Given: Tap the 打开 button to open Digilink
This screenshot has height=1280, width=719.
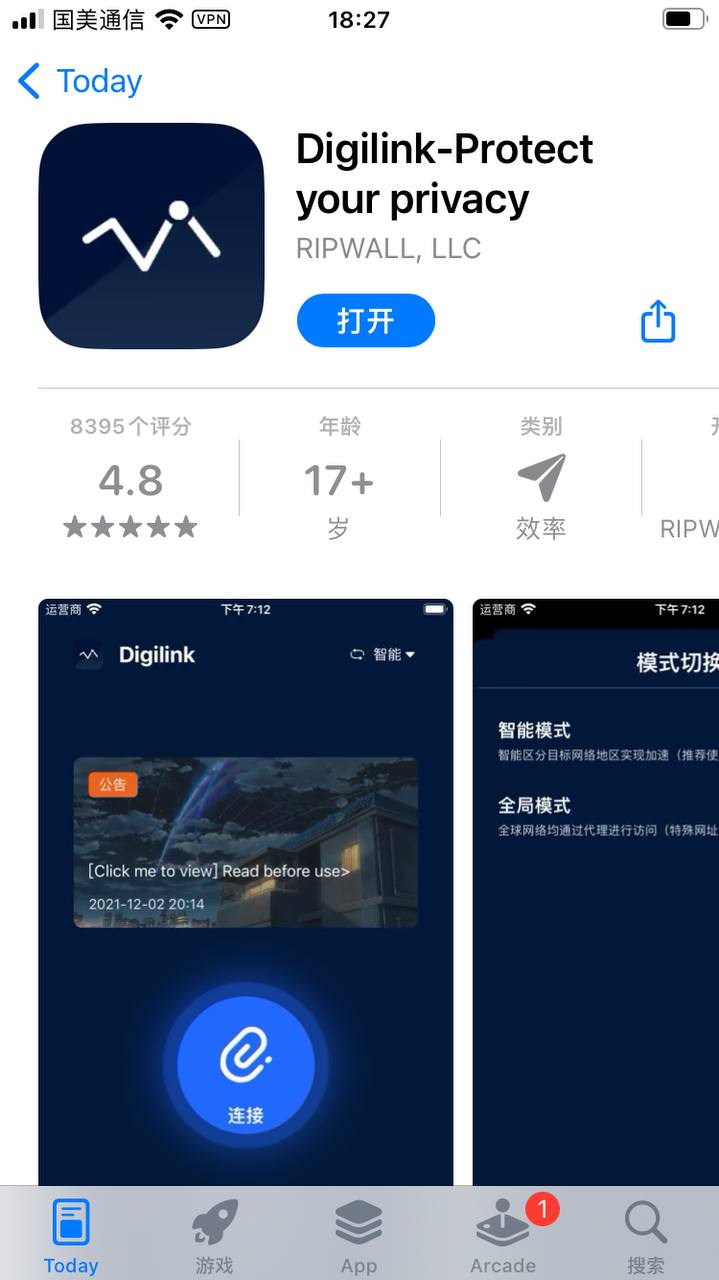Looking at the screenshot, I should click(366, 321).
